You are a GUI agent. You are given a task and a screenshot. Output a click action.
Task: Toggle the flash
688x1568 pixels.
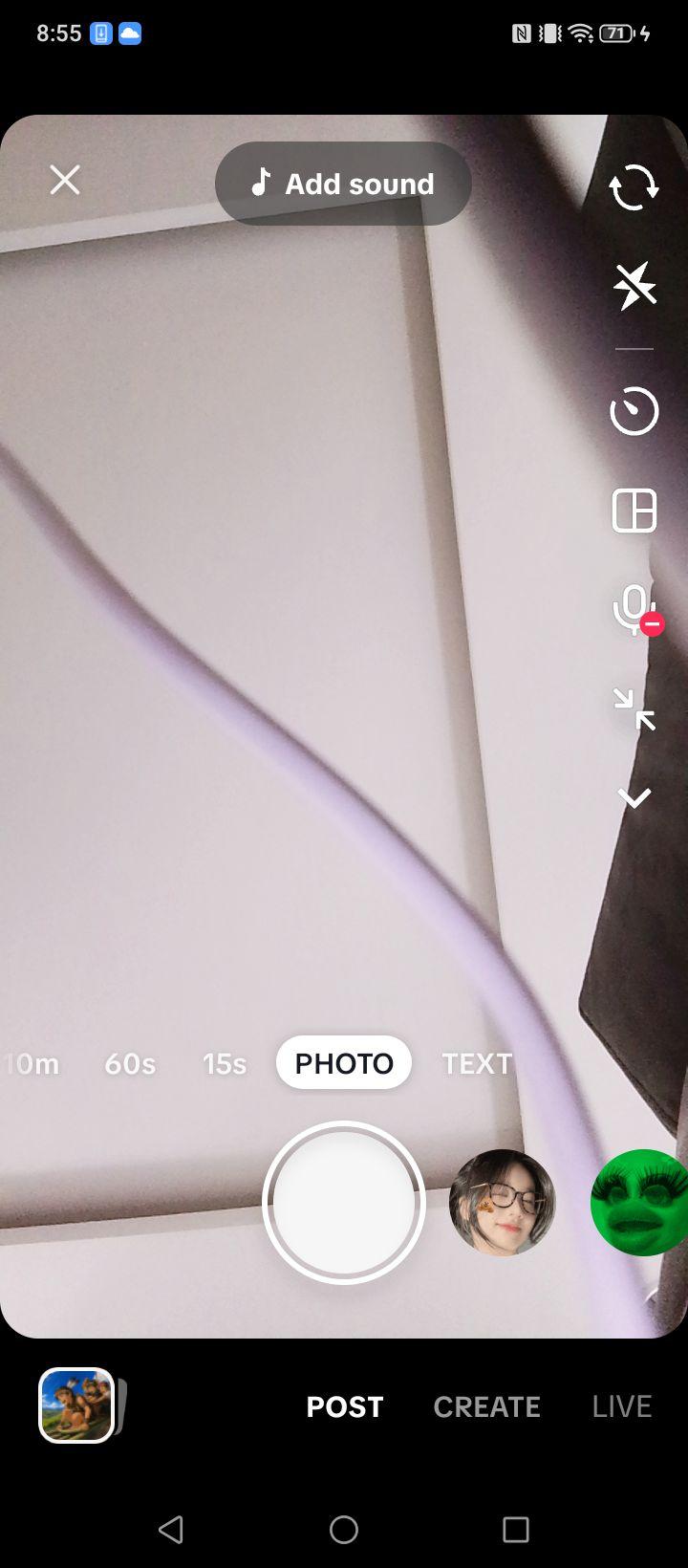click(634, 285)
